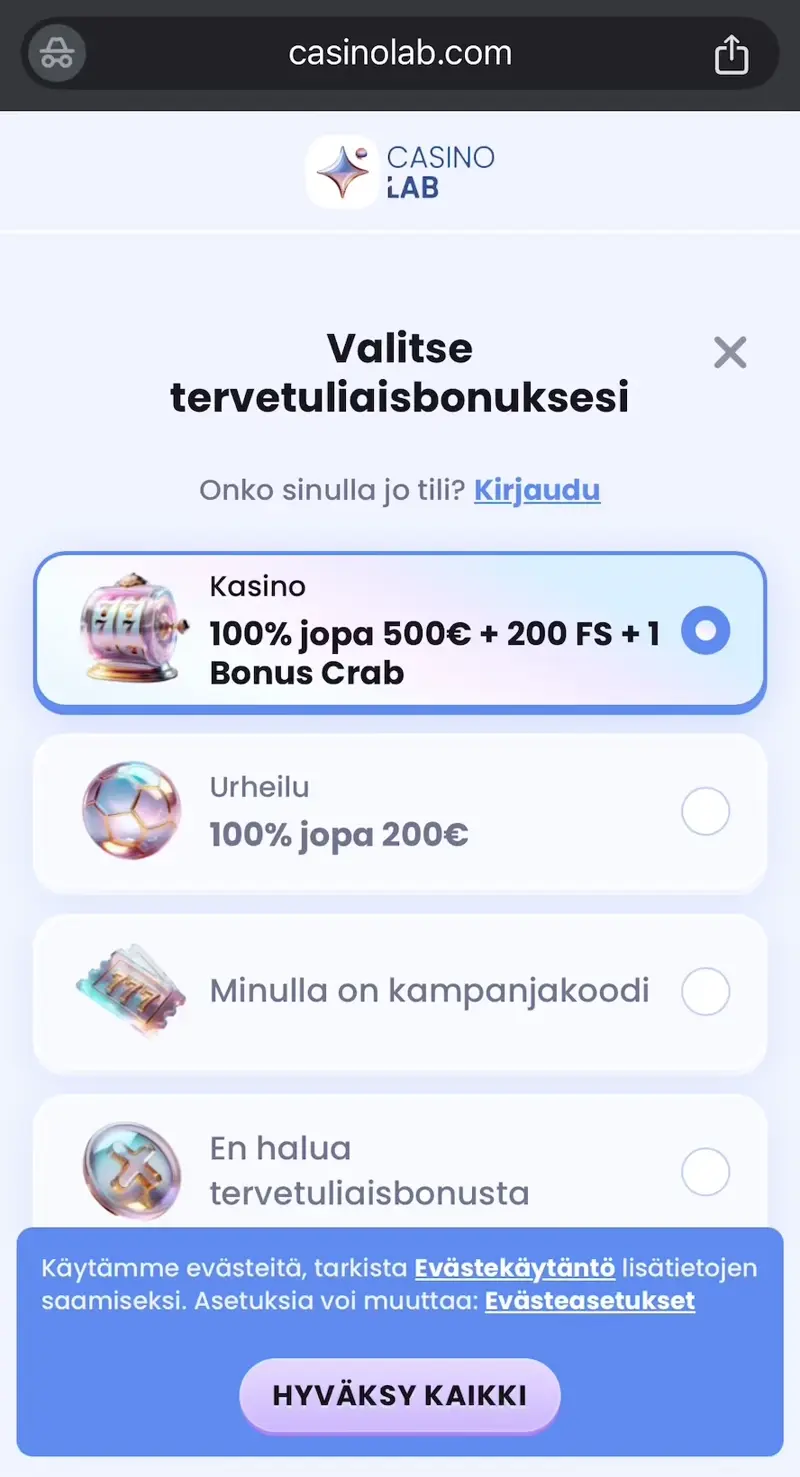The width and height of the screenshot is (800, 1477).
Task: Open the Kirjaudu login link
Action: click(537, 490)
